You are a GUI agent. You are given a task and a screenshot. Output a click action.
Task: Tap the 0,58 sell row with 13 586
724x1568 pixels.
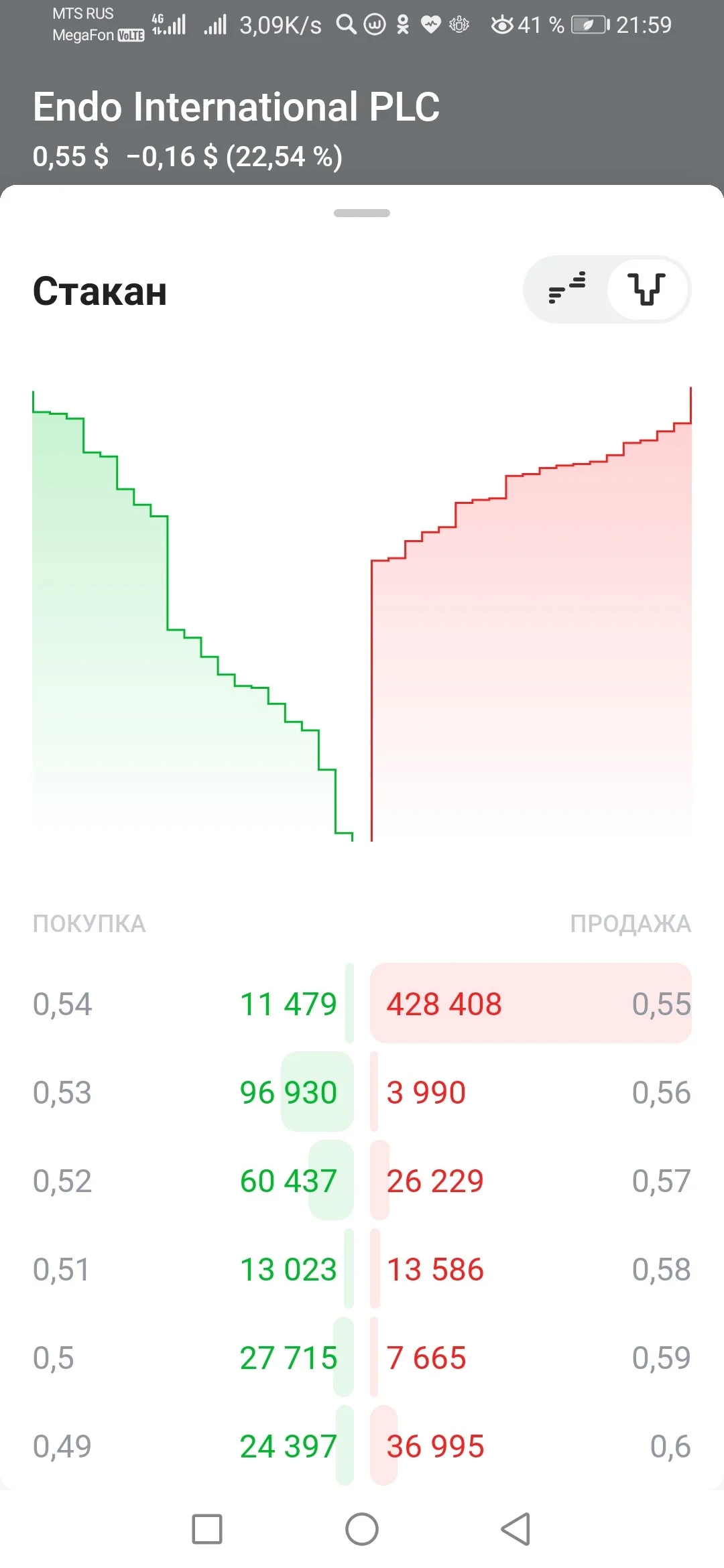pos(531,1268)
